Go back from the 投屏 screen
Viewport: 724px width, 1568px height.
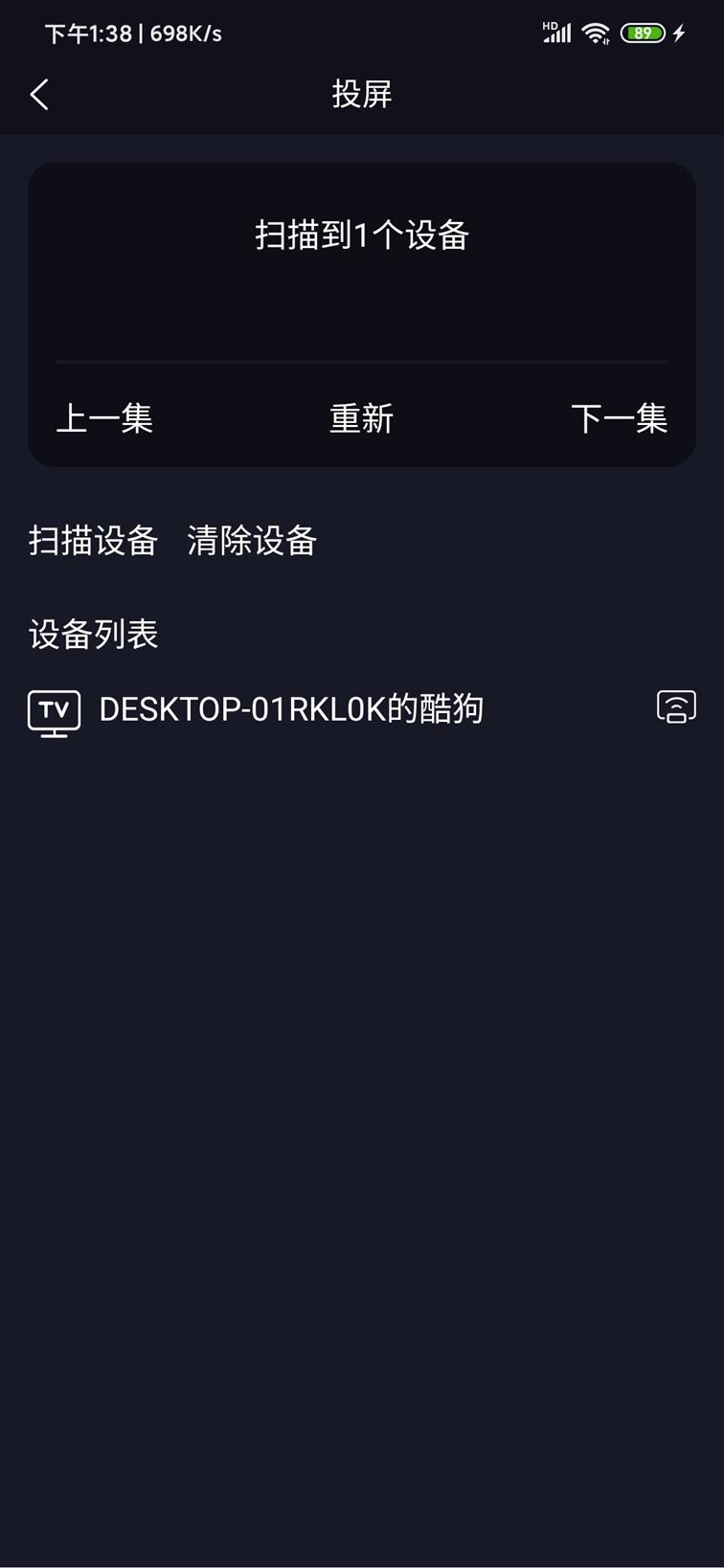[x=39, y=94]
